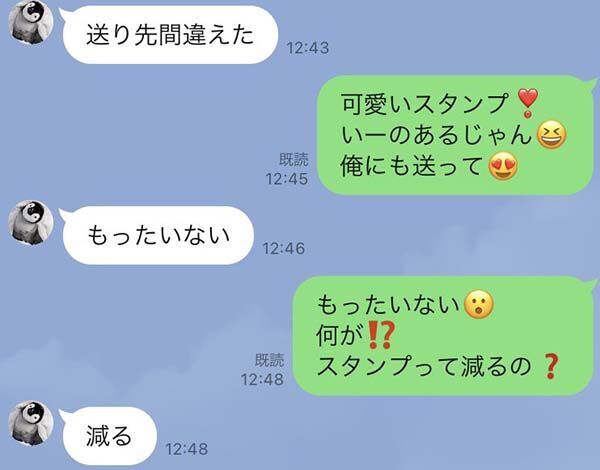
Task: View profile from avatar beside 減る
Action: [30, 422]
